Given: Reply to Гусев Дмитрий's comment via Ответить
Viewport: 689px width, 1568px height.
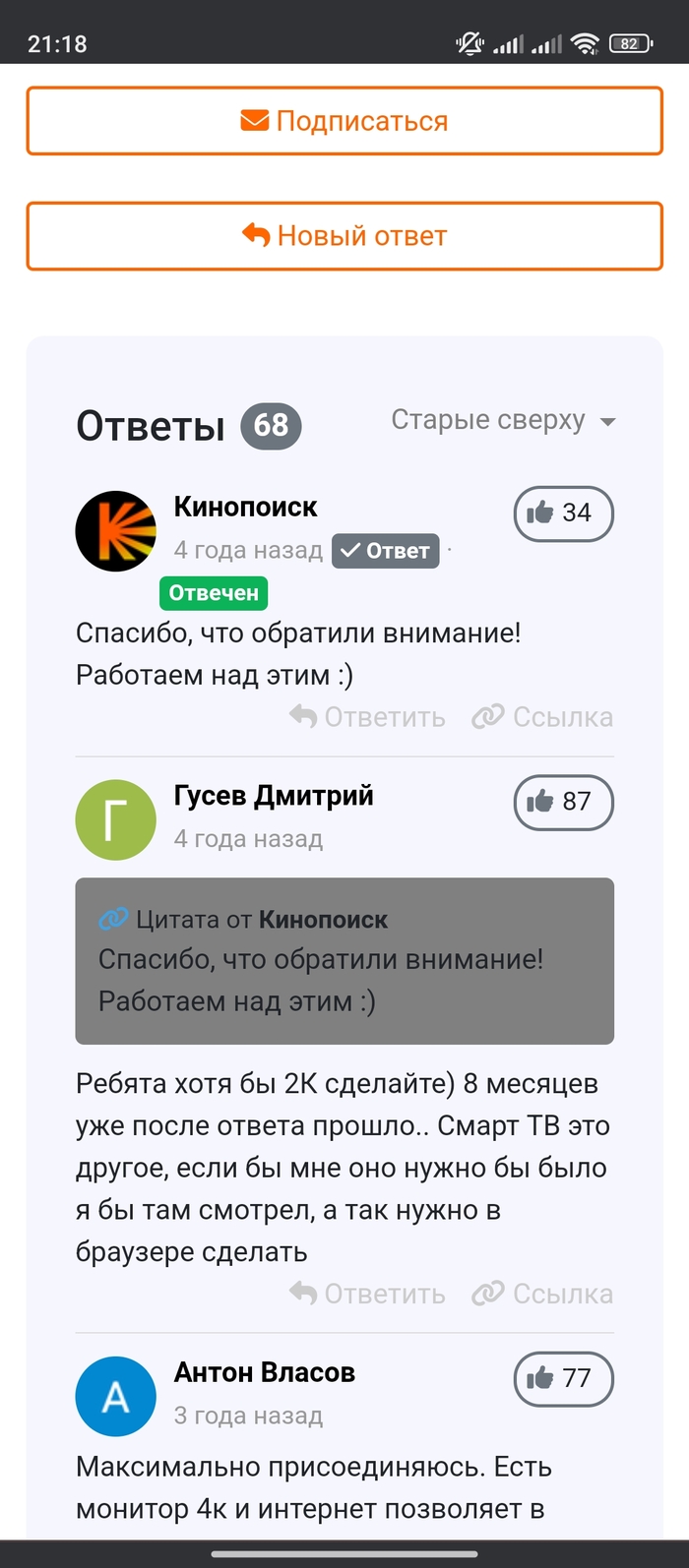Looking at the screenshot, I should pos(368,1294).
